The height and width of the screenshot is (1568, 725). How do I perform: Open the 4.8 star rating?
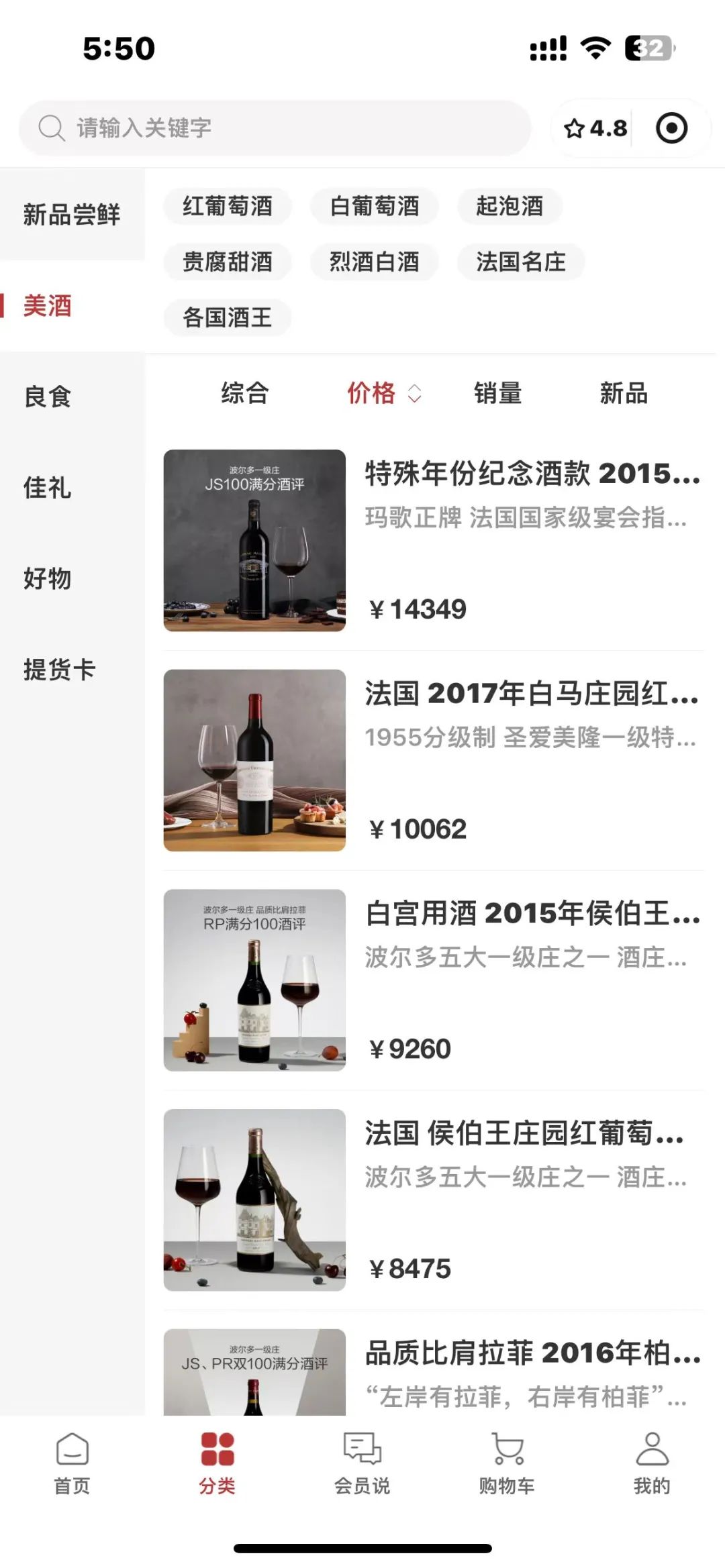coord(595,128)
